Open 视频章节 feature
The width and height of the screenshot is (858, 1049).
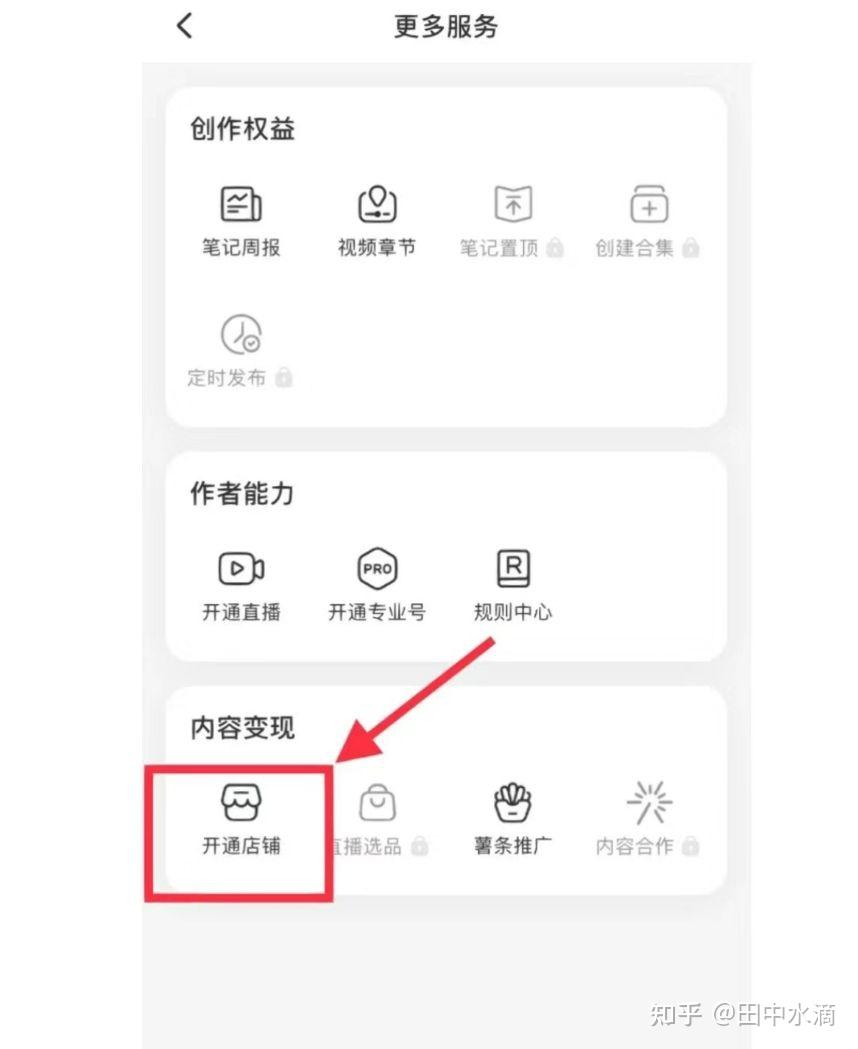point(377,220)
